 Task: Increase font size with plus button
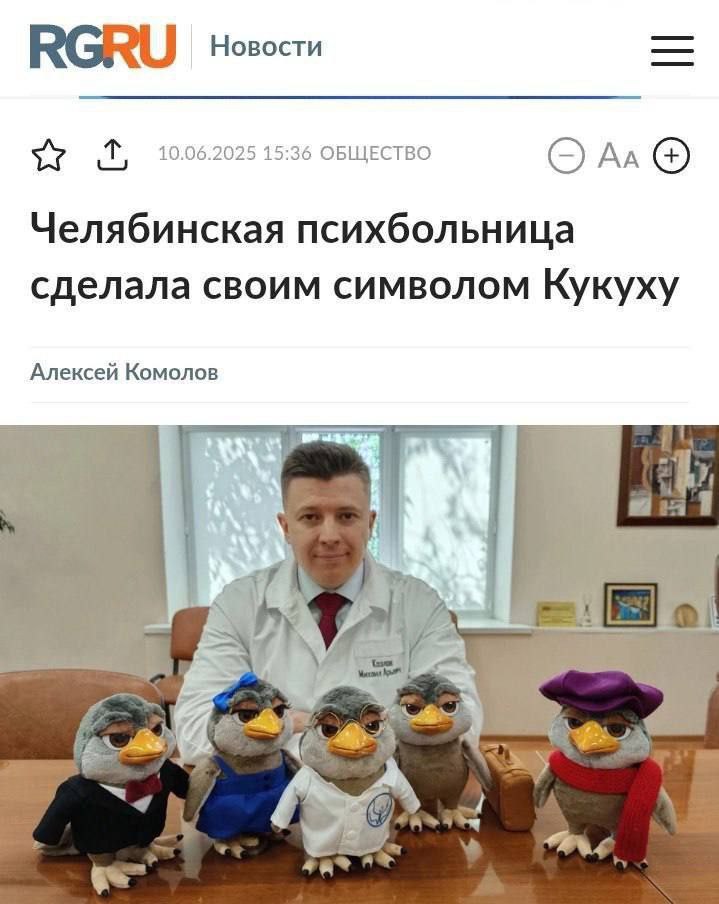pyautogui.click(x=671, y=156)
